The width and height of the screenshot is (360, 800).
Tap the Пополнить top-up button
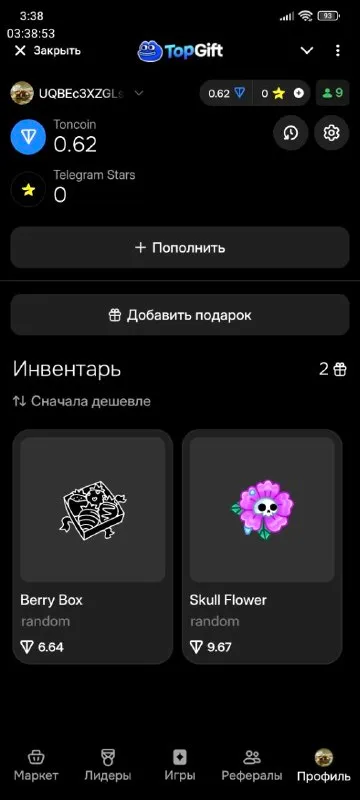tap(180, 247)
